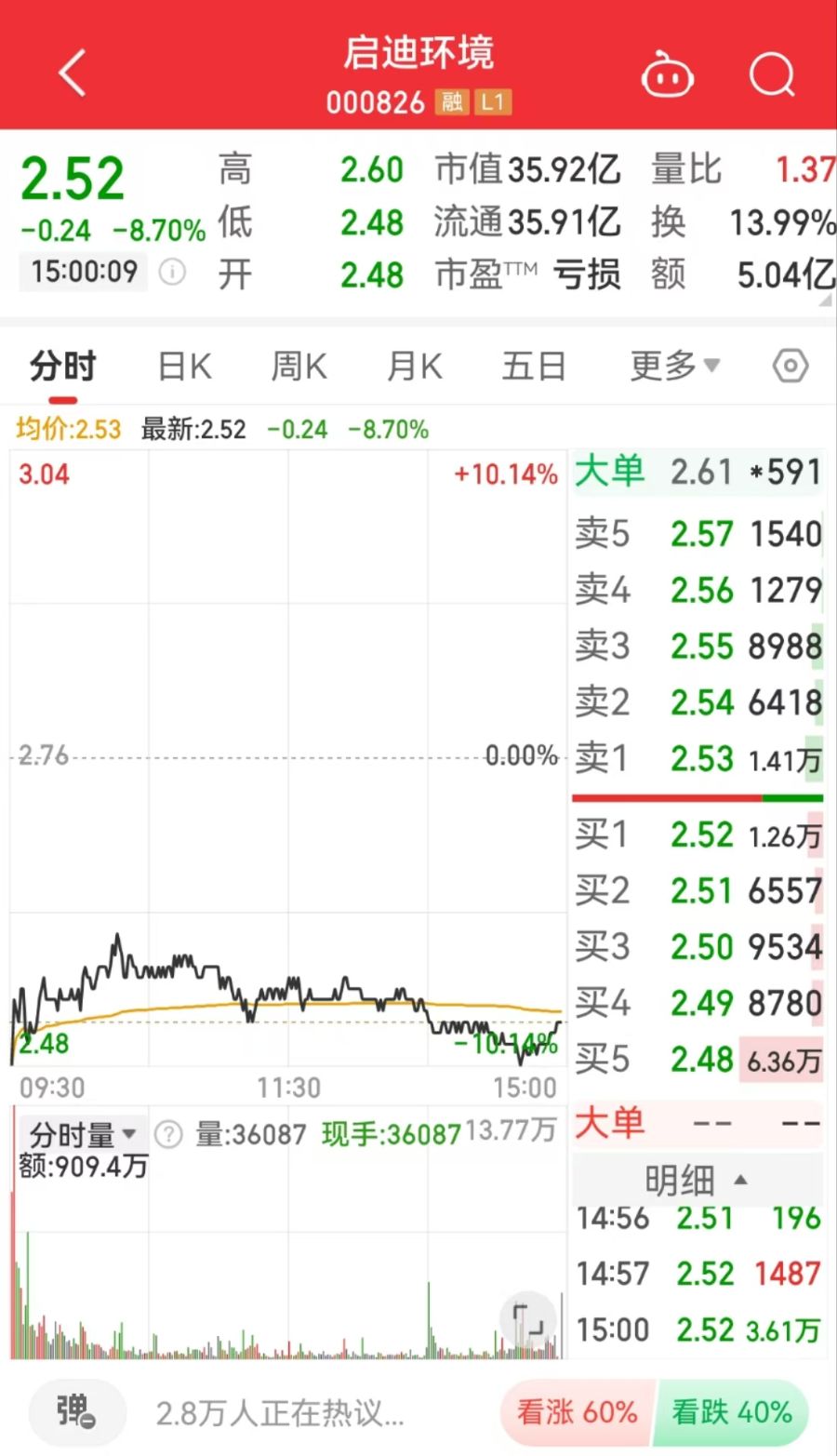Select the 月K chart tab
The width and height of the screenshot is (837, 1456).
tap(414, 367)
